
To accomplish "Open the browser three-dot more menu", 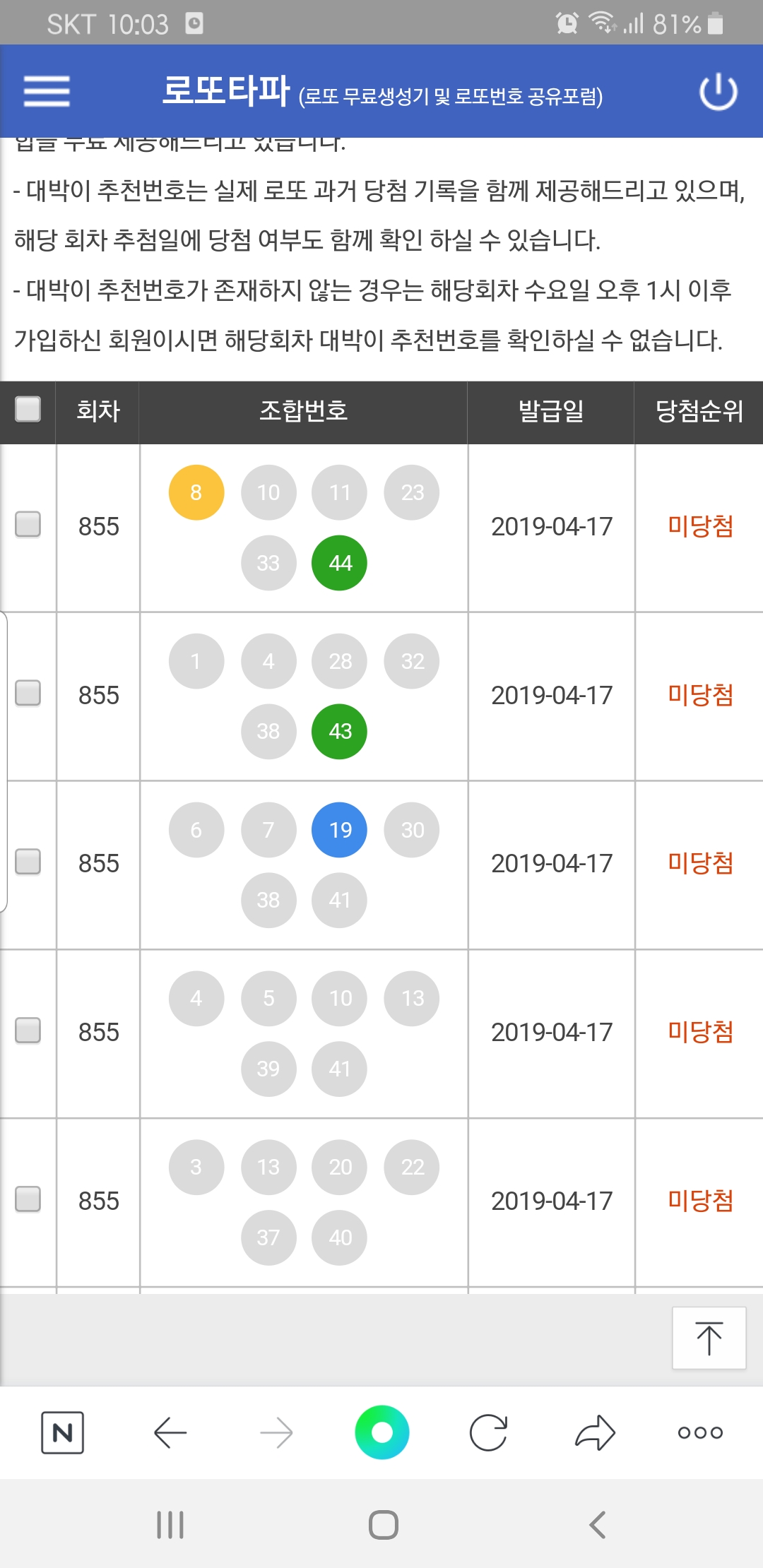I will pos(700,1433).
